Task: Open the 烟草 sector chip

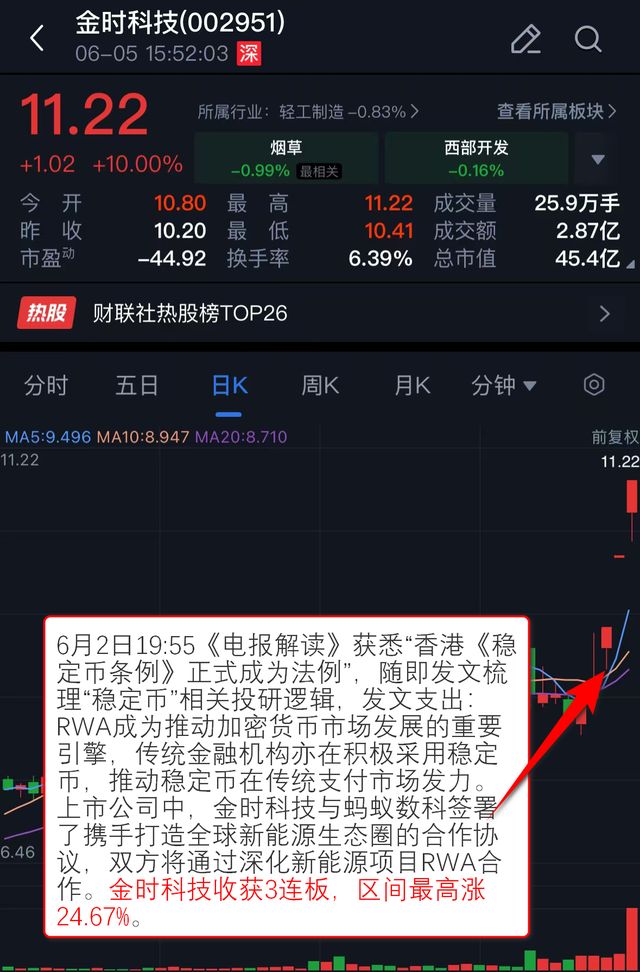Action: tap(285, 158)
